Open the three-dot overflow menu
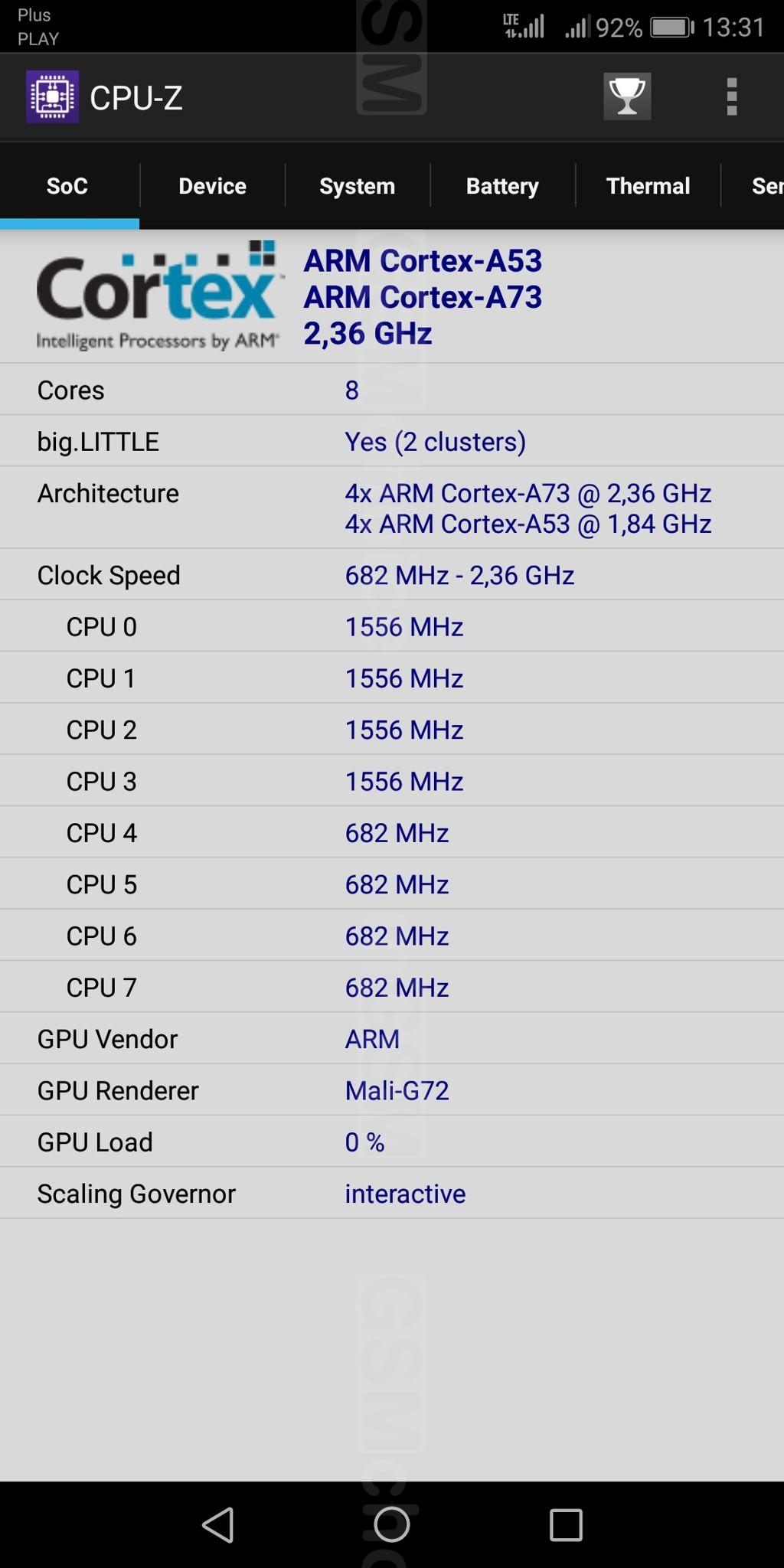 (732, 96)
